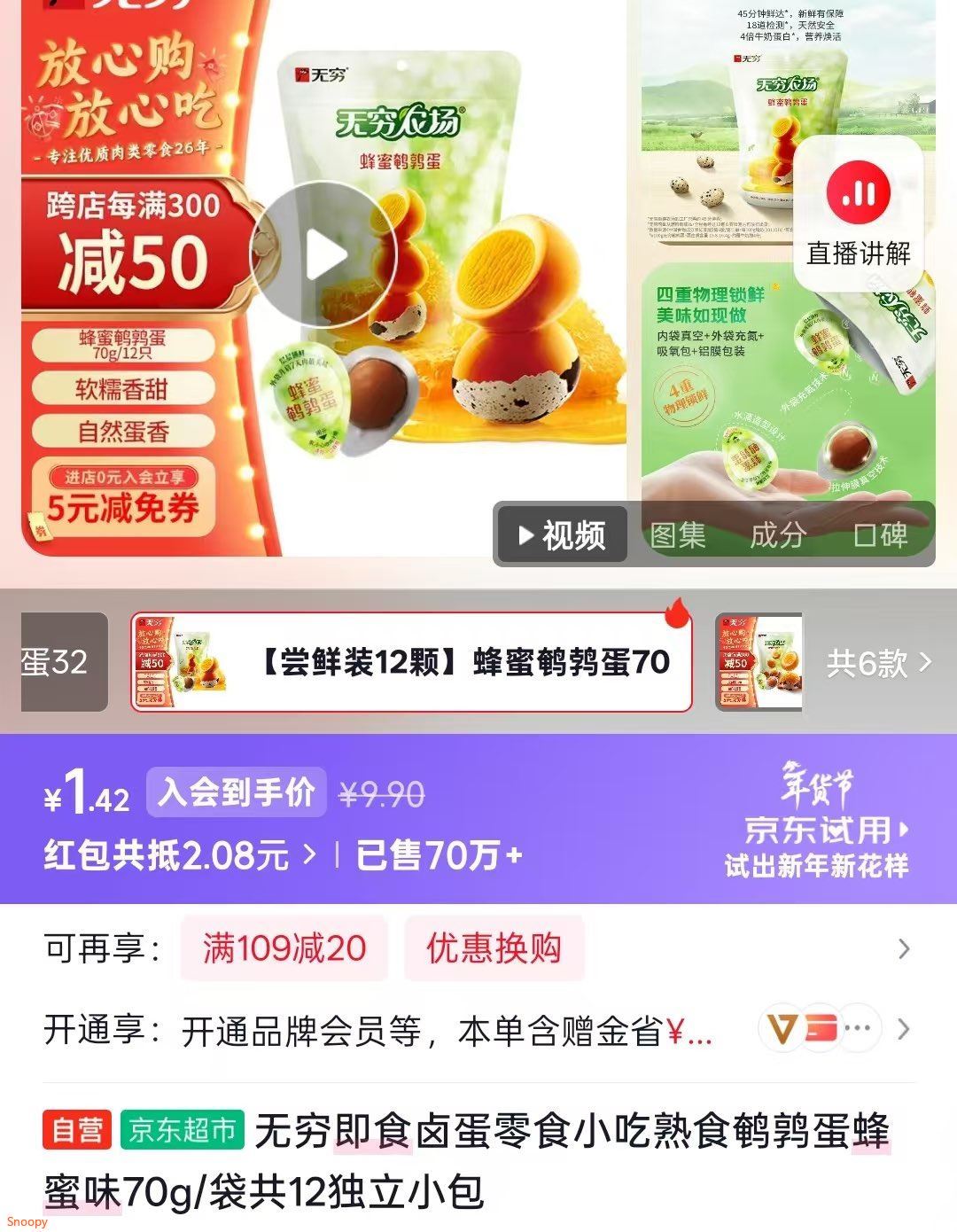Switch to the 视频 tab

[563, 534]
